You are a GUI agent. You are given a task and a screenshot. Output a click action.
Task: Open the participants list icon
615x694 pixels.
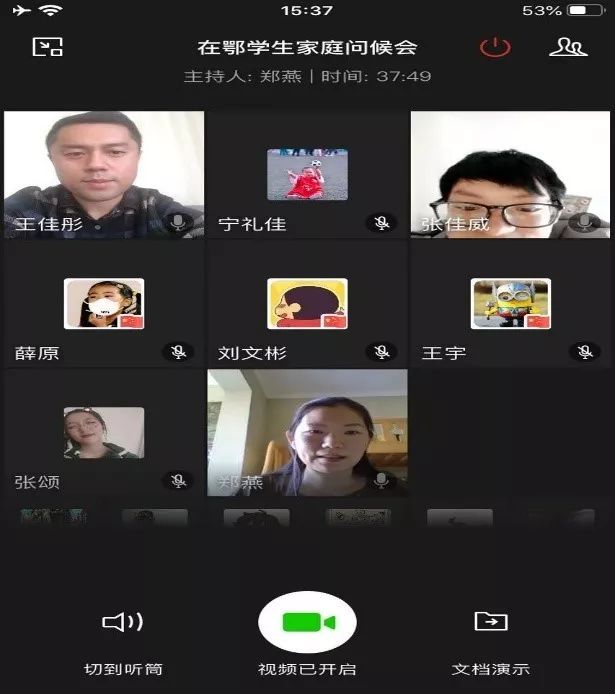pos(567,47)
